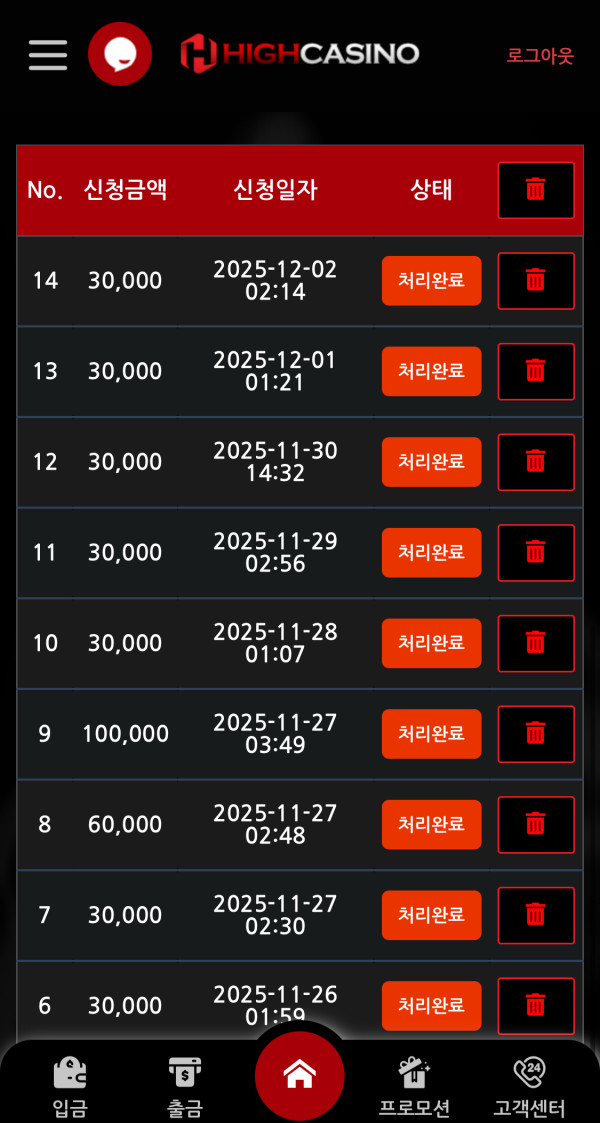The image size is (600, 1123).
Task: Open the hamburger drawer menu
Action: tap(48, 54)
